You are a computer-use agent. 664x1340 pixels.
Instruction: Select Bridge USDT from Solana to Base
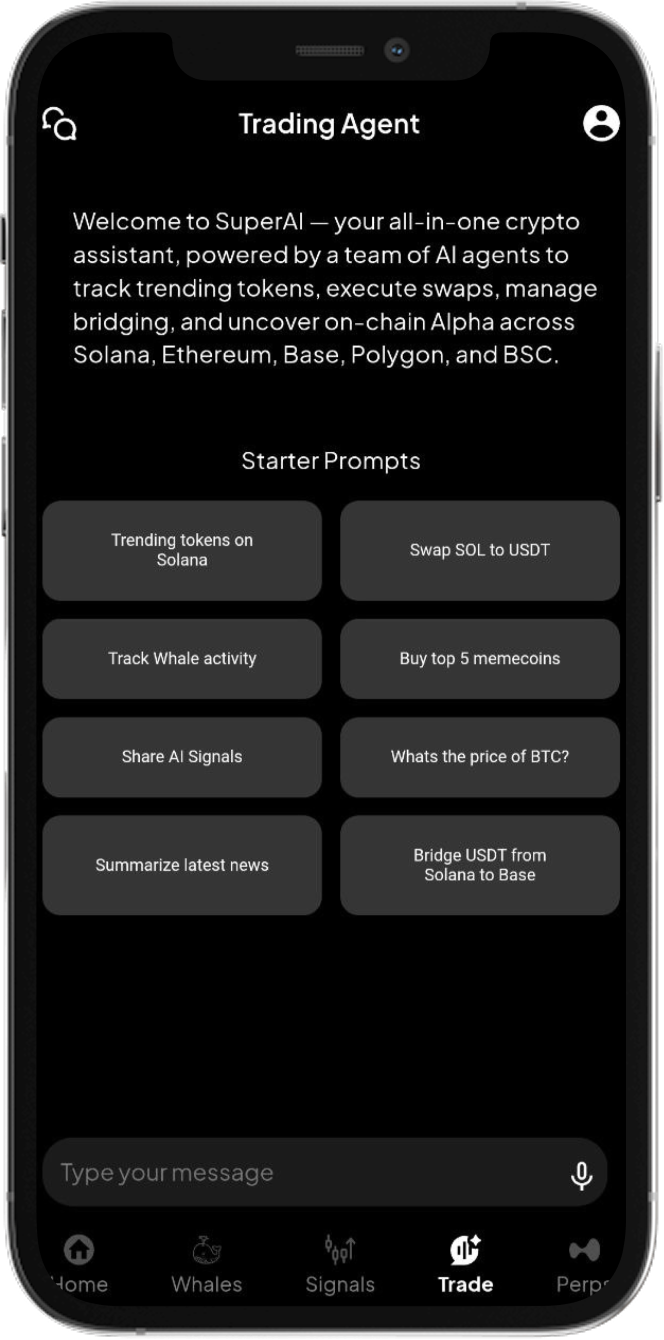(479, 865)
